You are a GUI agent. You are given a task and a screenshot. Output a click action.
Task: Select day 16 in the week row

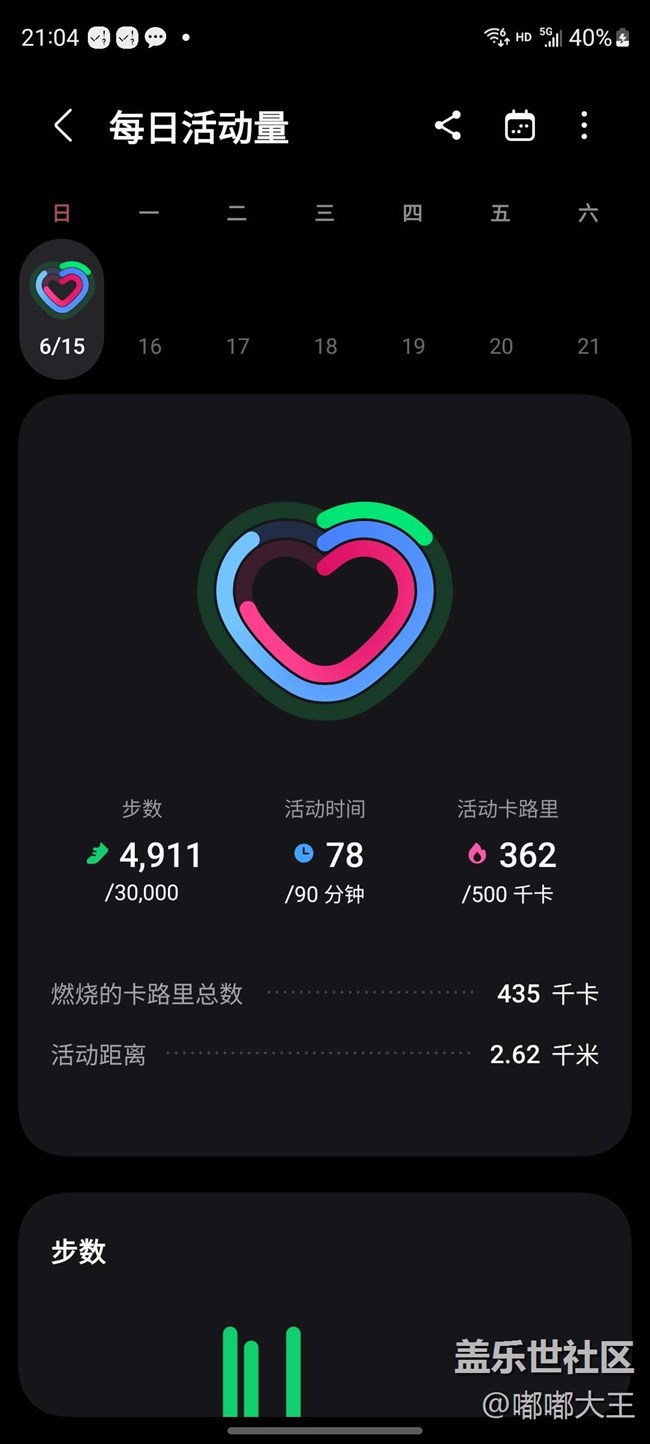pos(150,346)
